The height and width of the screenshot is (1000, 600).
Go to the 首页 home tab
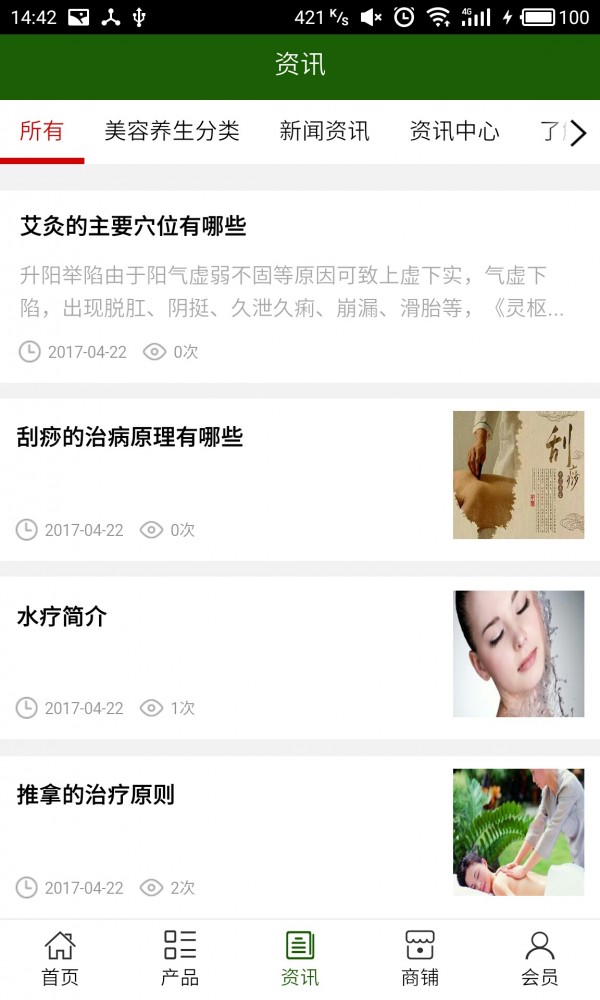click(60, 958)
